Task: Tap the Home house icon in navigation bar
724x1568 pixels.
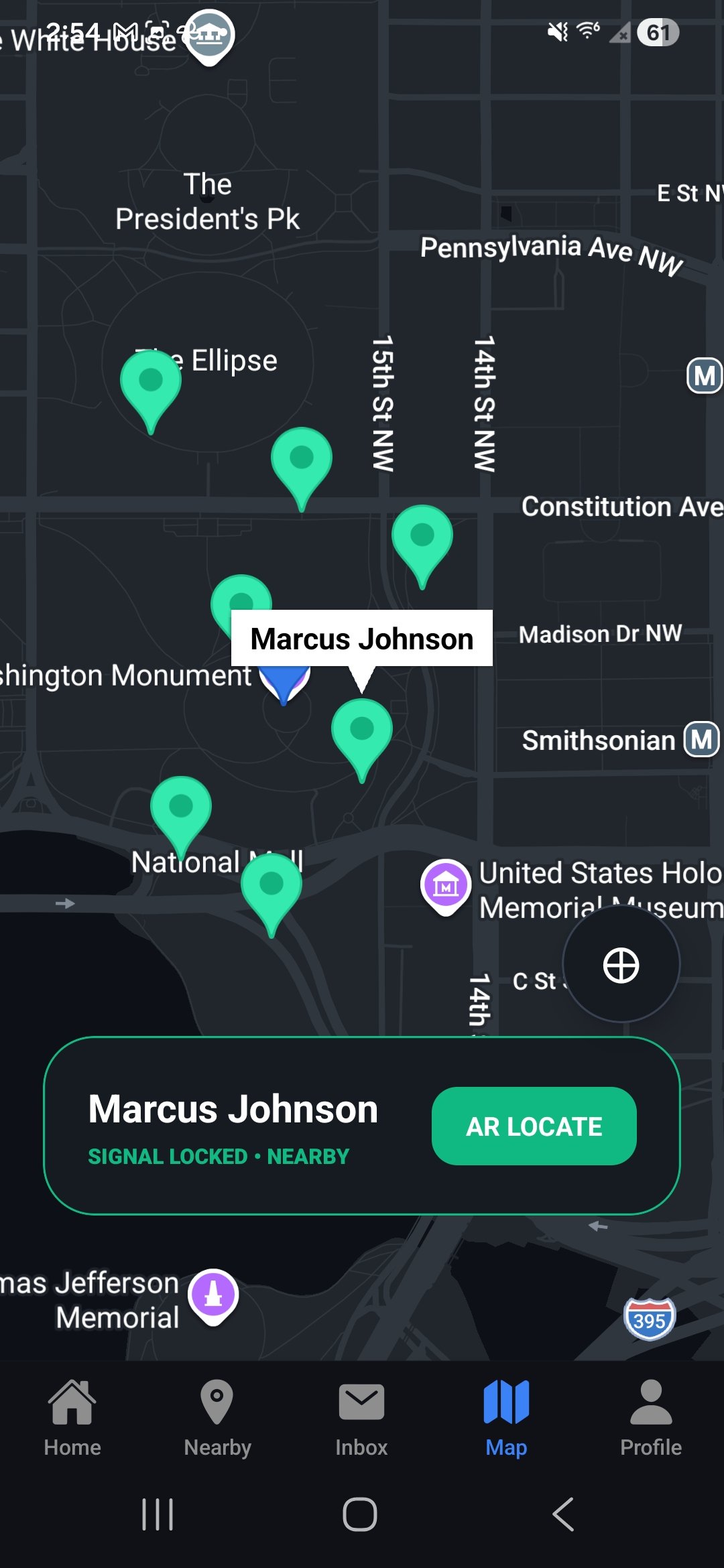Action: [x=72, y=1414]
